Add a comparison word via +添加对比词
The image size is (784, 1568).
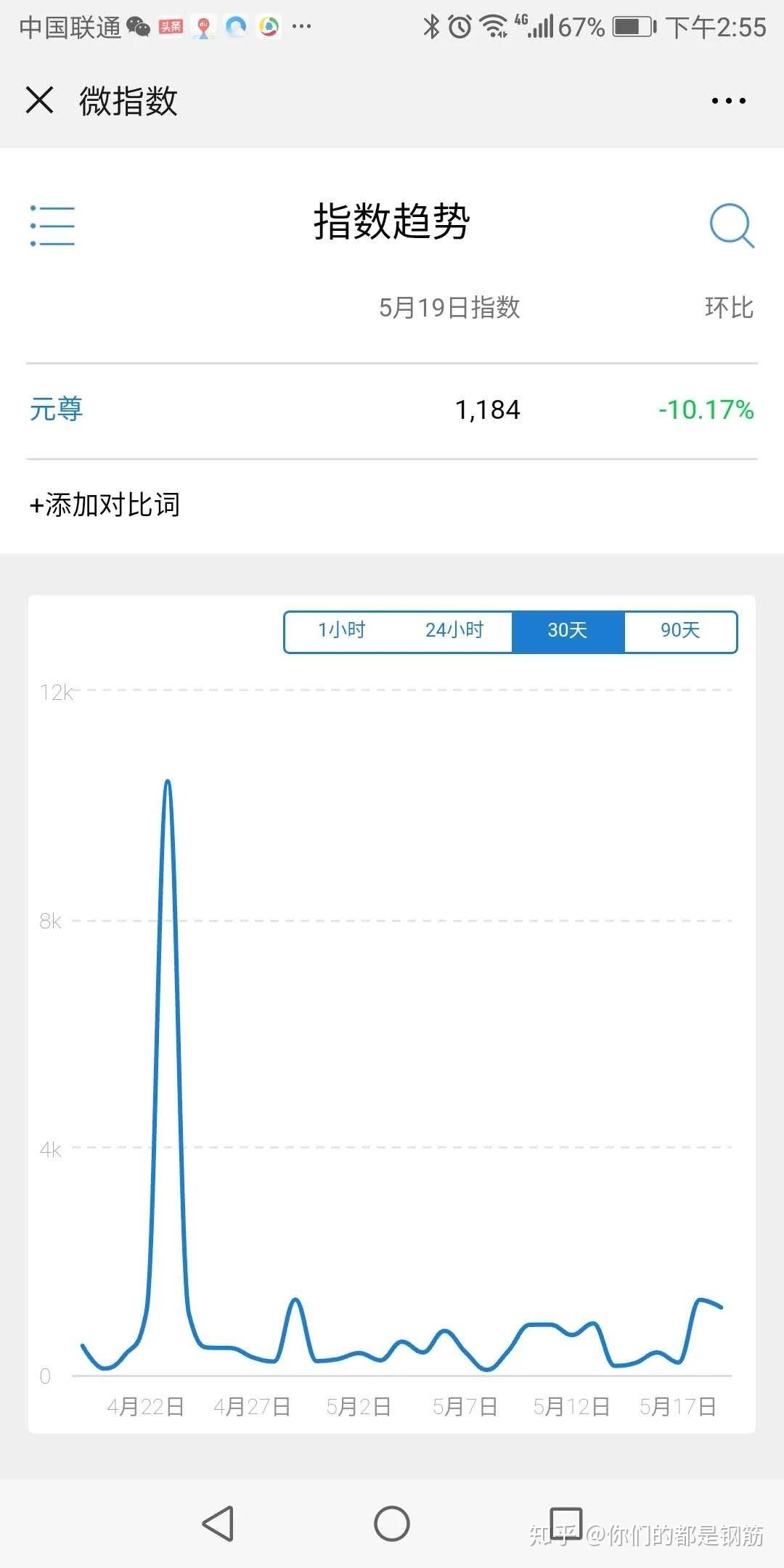point(105,505)
